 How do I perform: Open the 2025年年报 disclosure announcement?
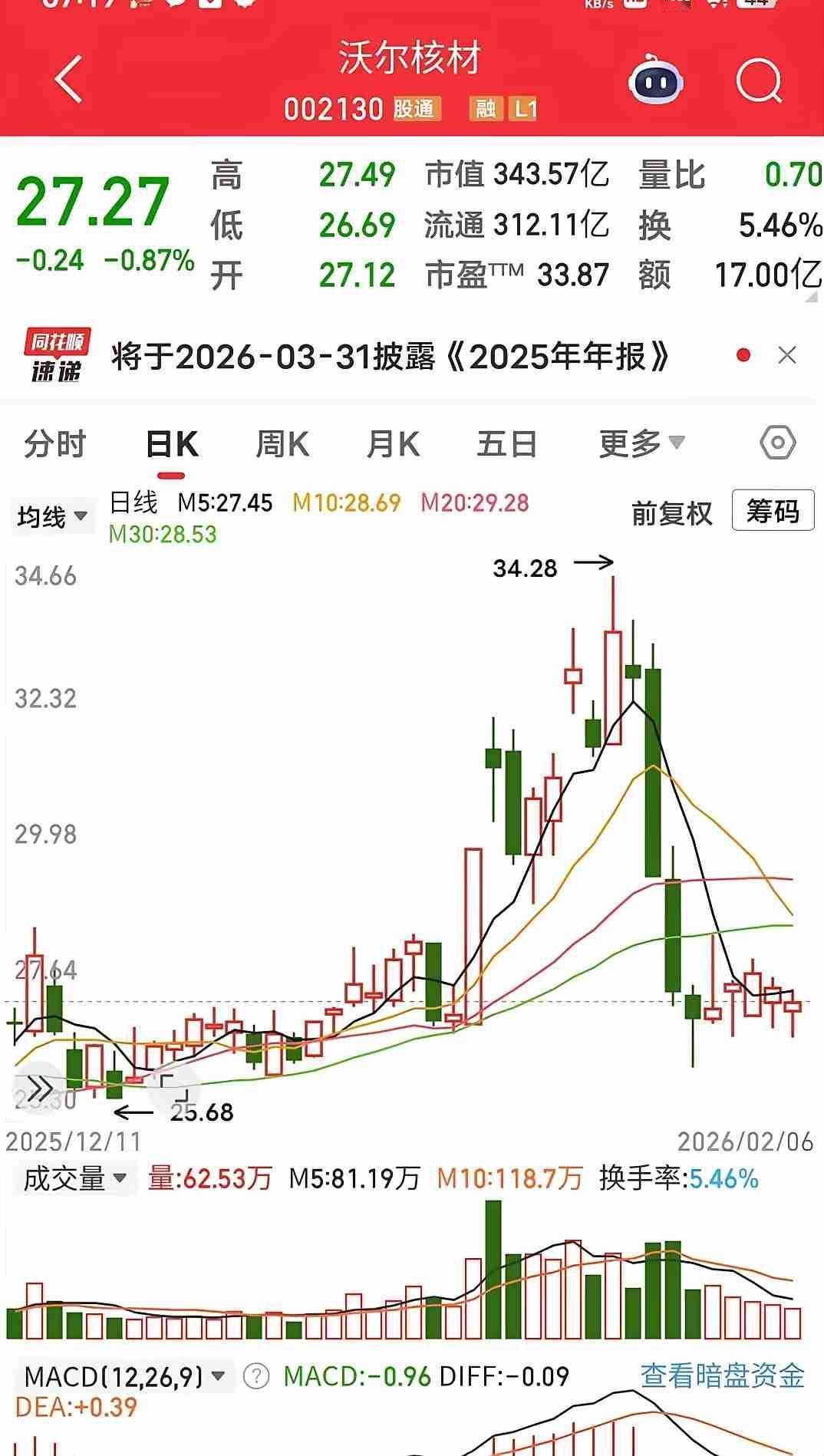pos(391,354)
